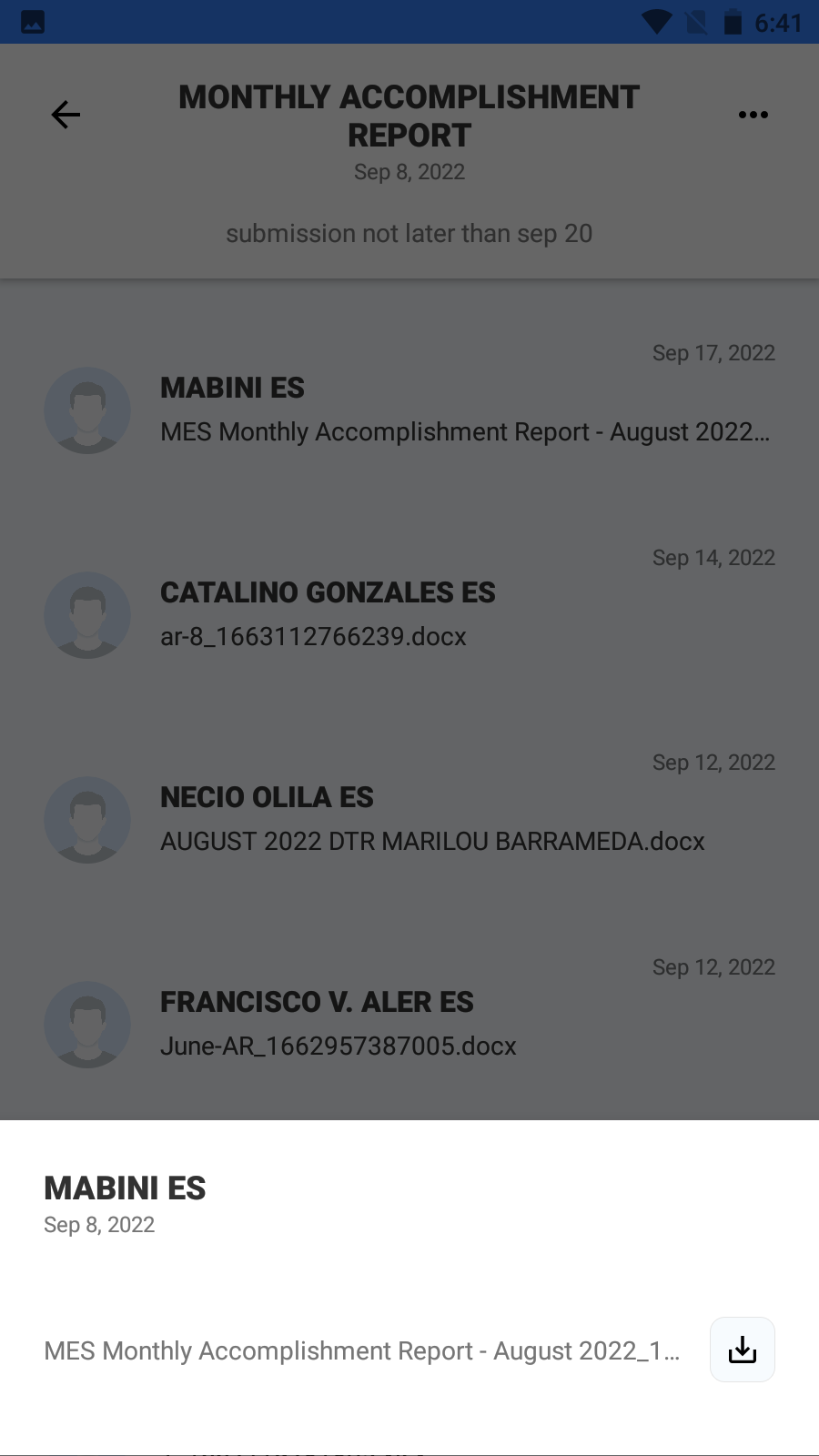Go back using the arrow icon
This screenshot has height=1456, width=819.
point(66,115)
